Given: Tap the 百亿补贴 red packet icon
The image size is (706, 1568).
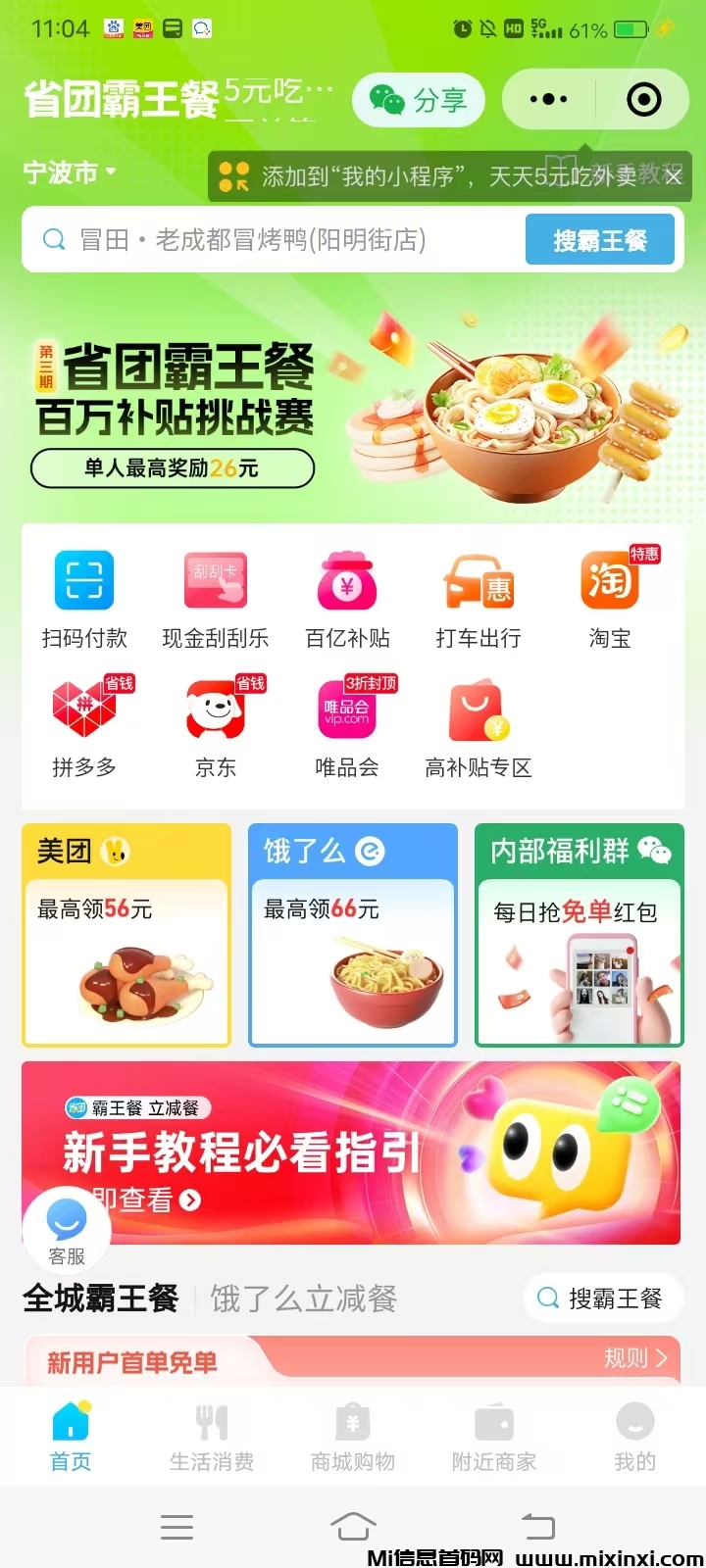Looking at the screenshot, I should (346, 580).
